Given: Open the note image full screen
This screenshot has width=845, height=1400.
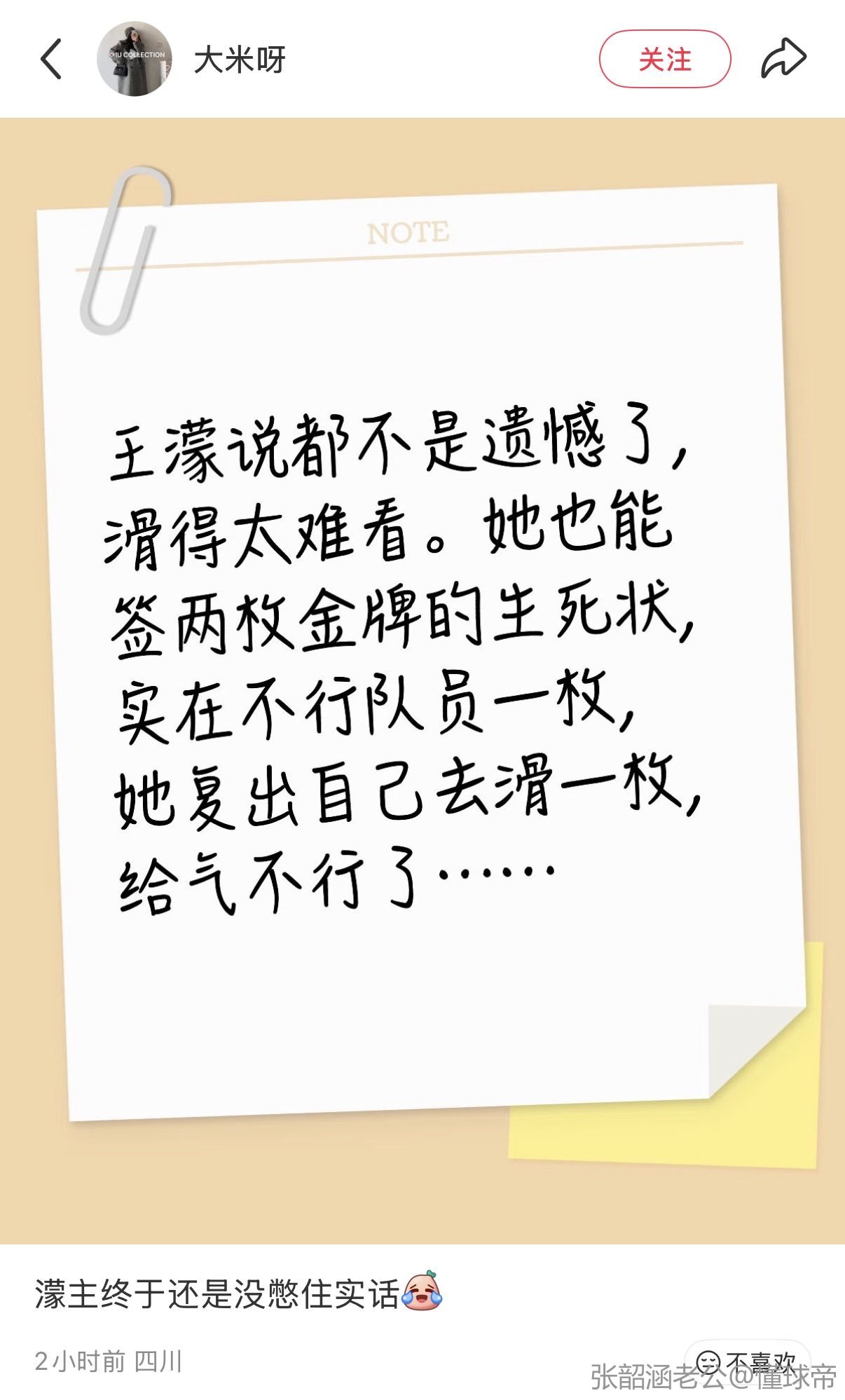Looking at the screenshot, I should [422, 680].
